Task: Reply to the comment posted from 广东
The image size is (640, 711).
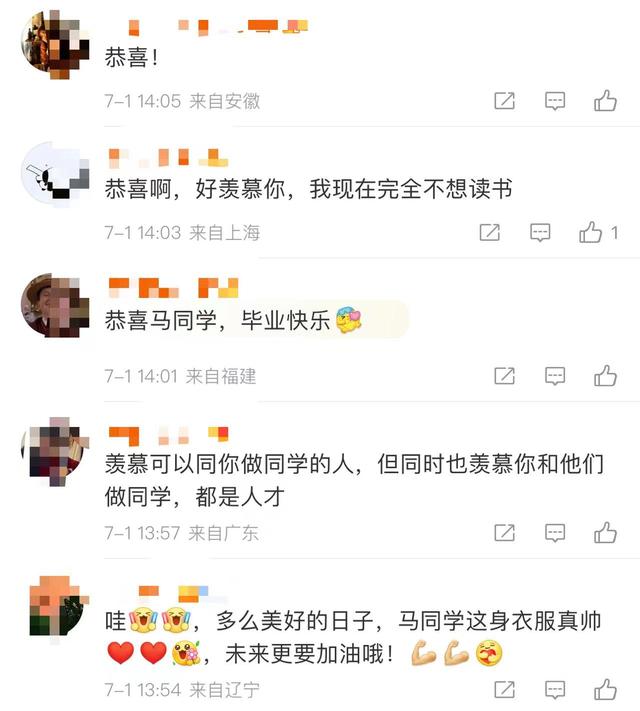Action: tap(555, 532)
